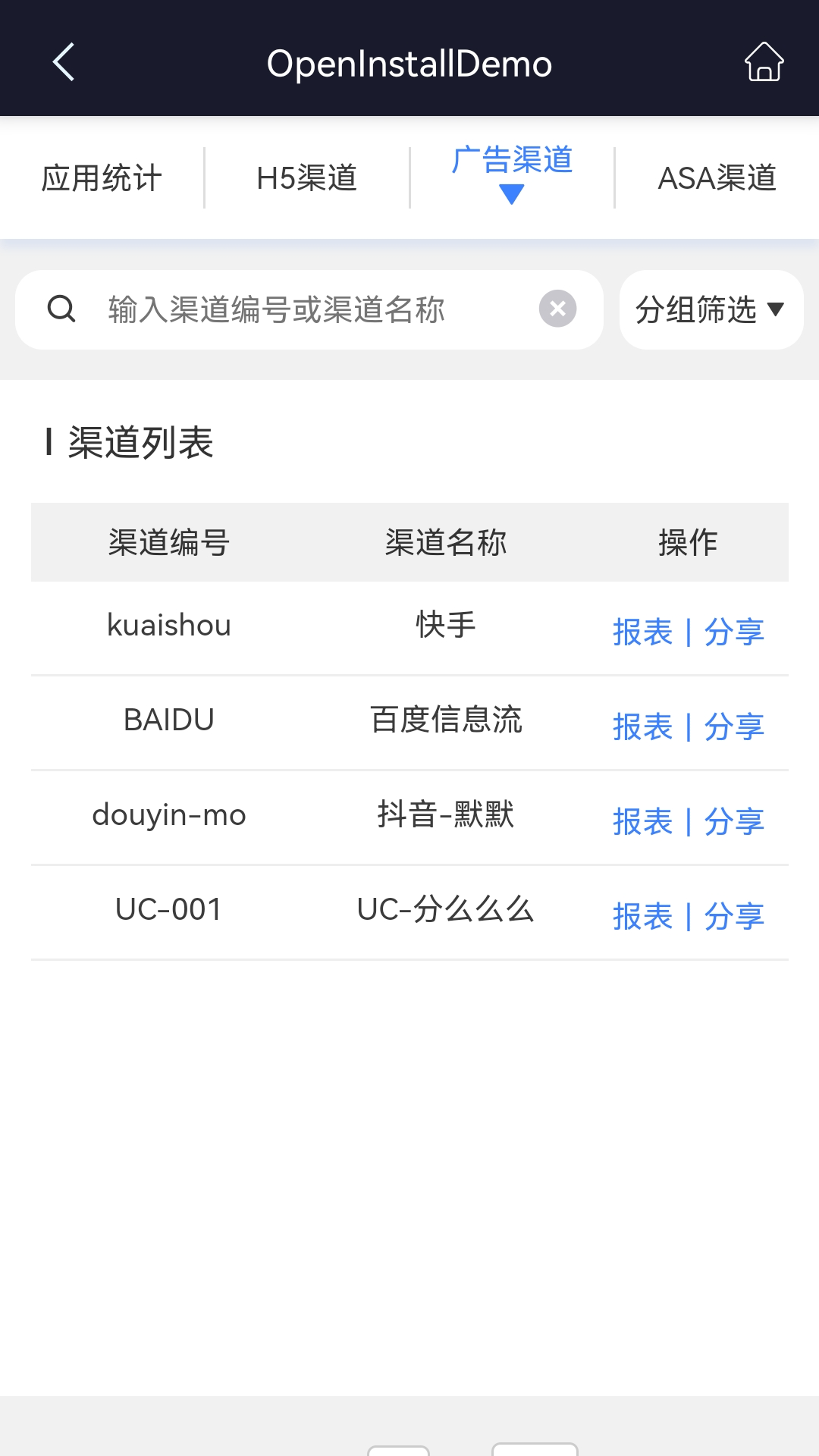This screenshot has height=1456, width=819.
Task: Open 报表 for kuaishou channel
Action: point(642,632)
